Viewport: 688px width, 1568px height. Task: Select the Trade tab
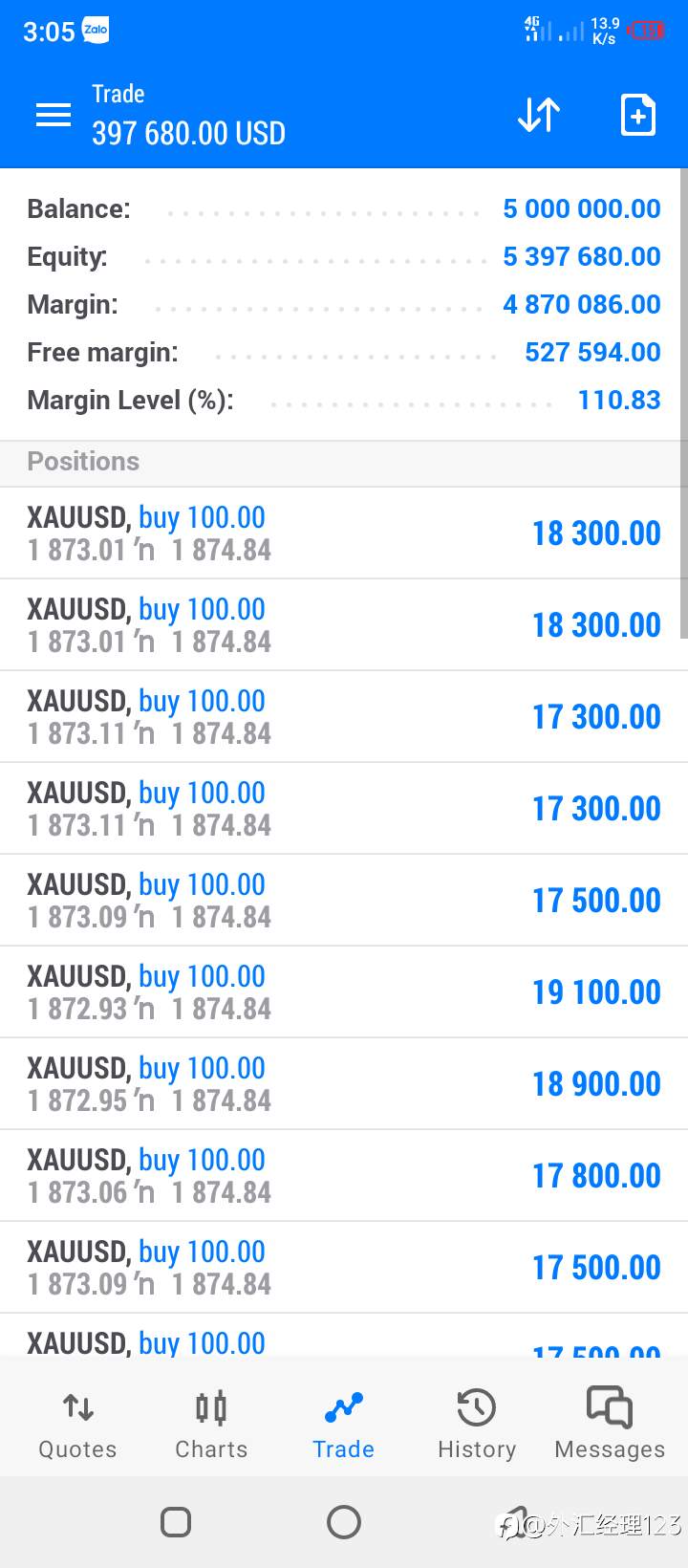tap(344, 1426)
